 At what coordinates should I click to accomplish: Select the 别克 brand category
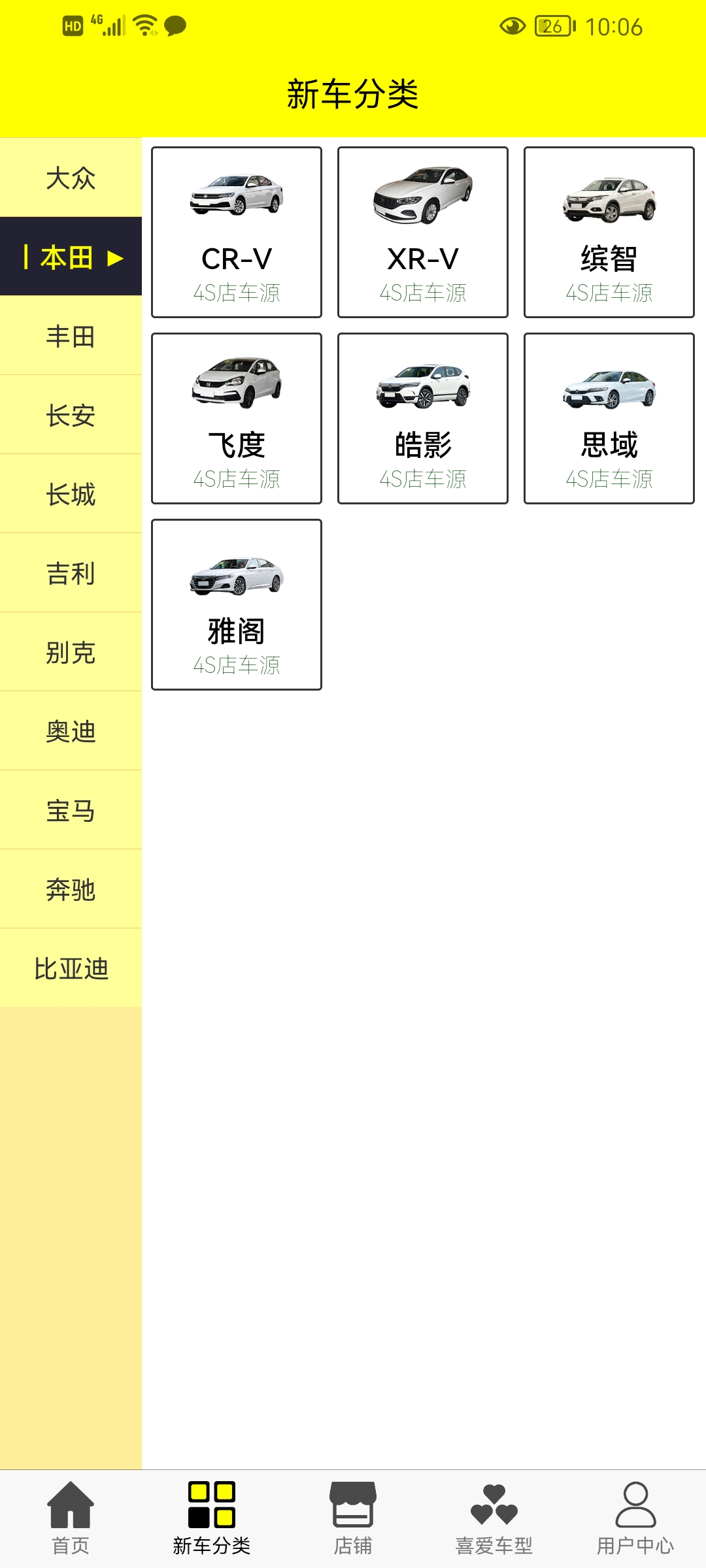click(x=71, y=652)
